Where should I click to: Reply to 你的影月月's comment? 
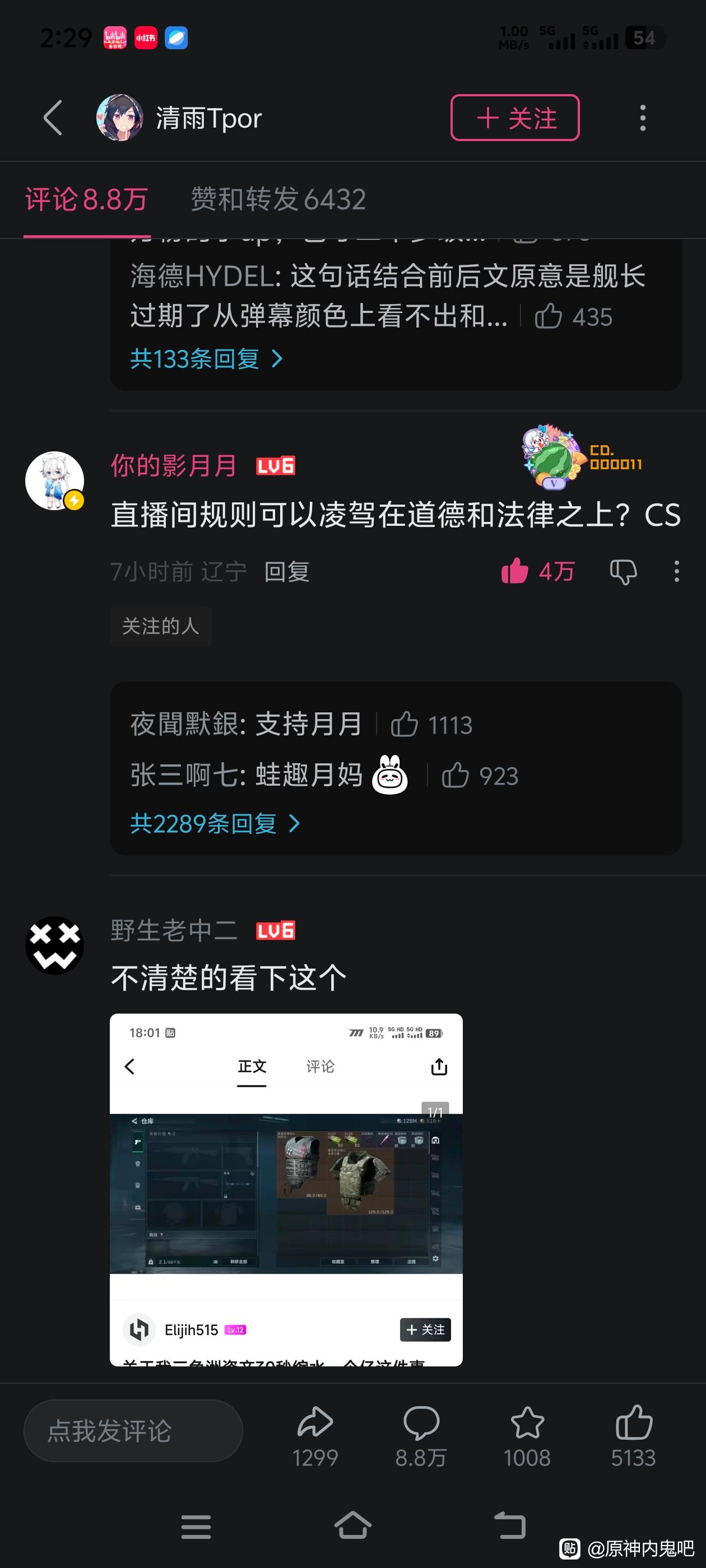pyautogui.click(x=287, y=572)
